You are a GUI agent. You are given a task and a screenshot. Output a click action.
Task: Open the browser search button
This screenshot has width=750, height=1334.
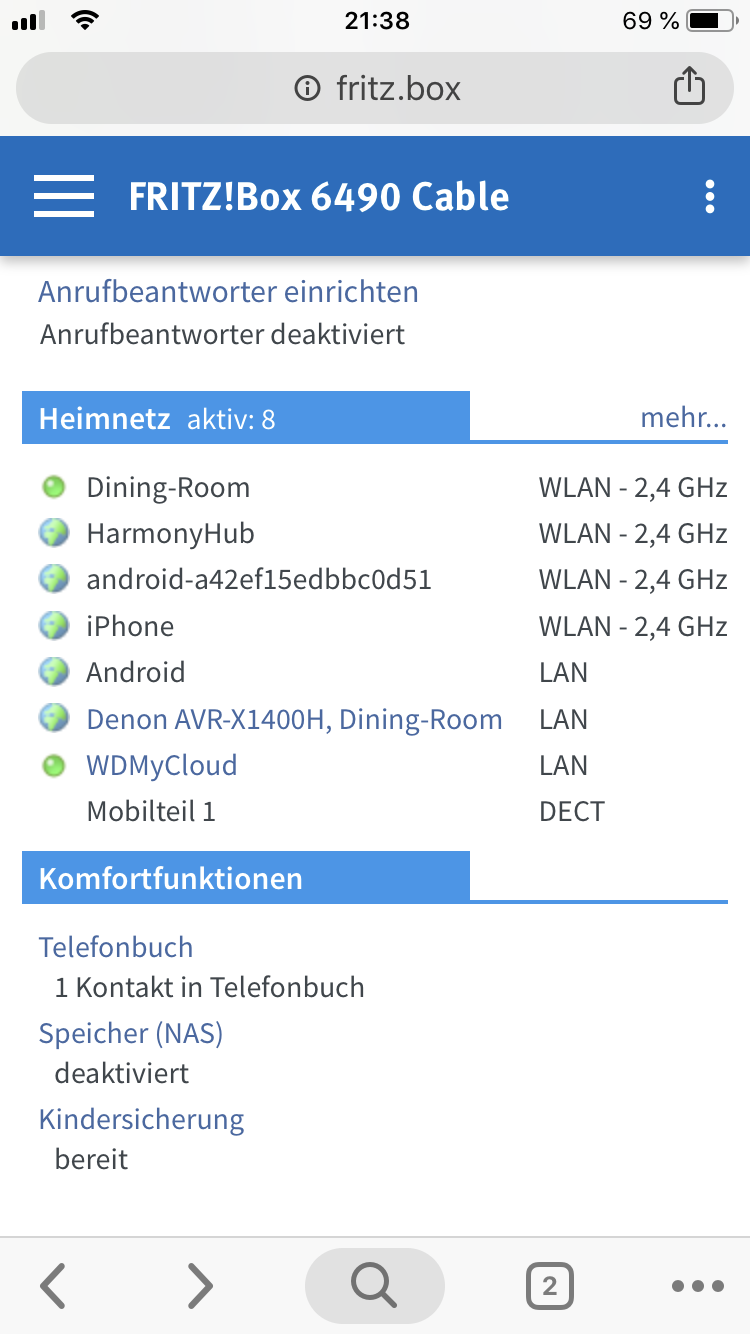(x=374, y=1286)
